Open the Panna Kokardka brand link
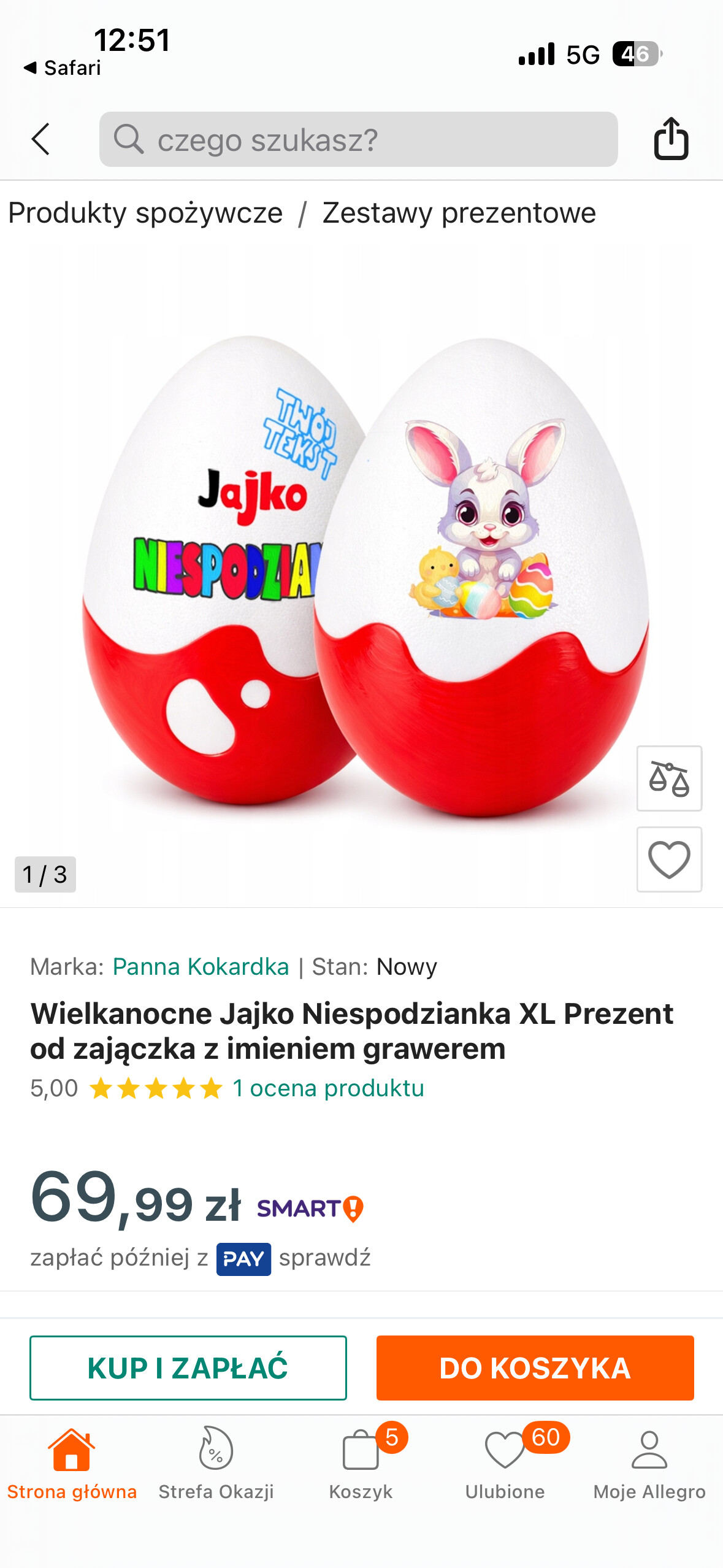The width and height of the screenshot is (723, 1568). (x=201, y=967)
